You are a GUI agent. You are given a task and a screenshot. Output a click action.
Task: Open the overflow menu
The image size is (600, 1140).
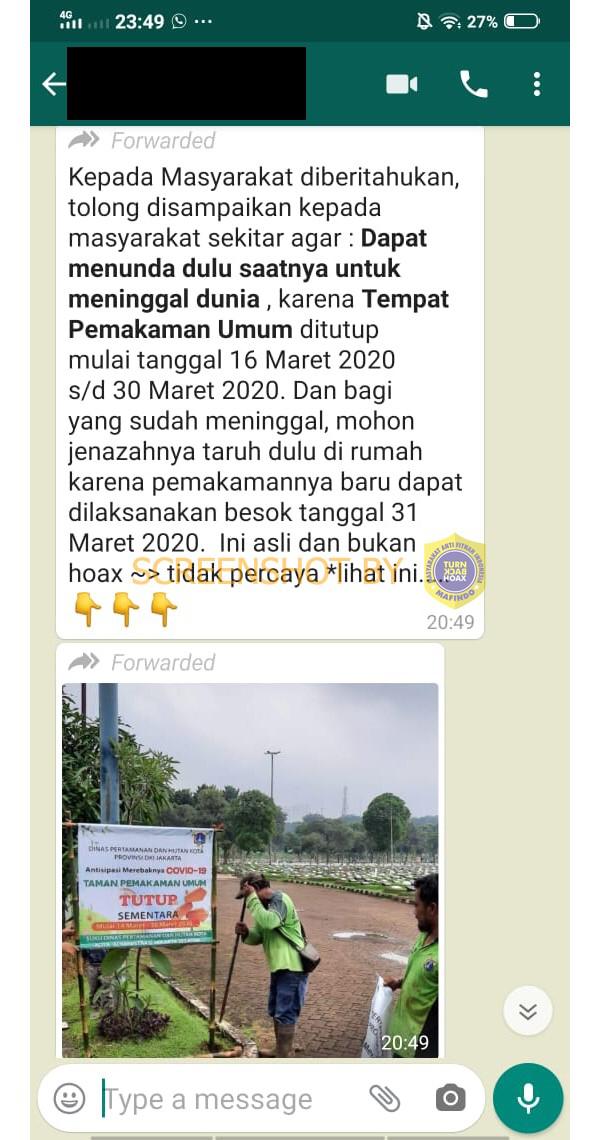[537, 85]
